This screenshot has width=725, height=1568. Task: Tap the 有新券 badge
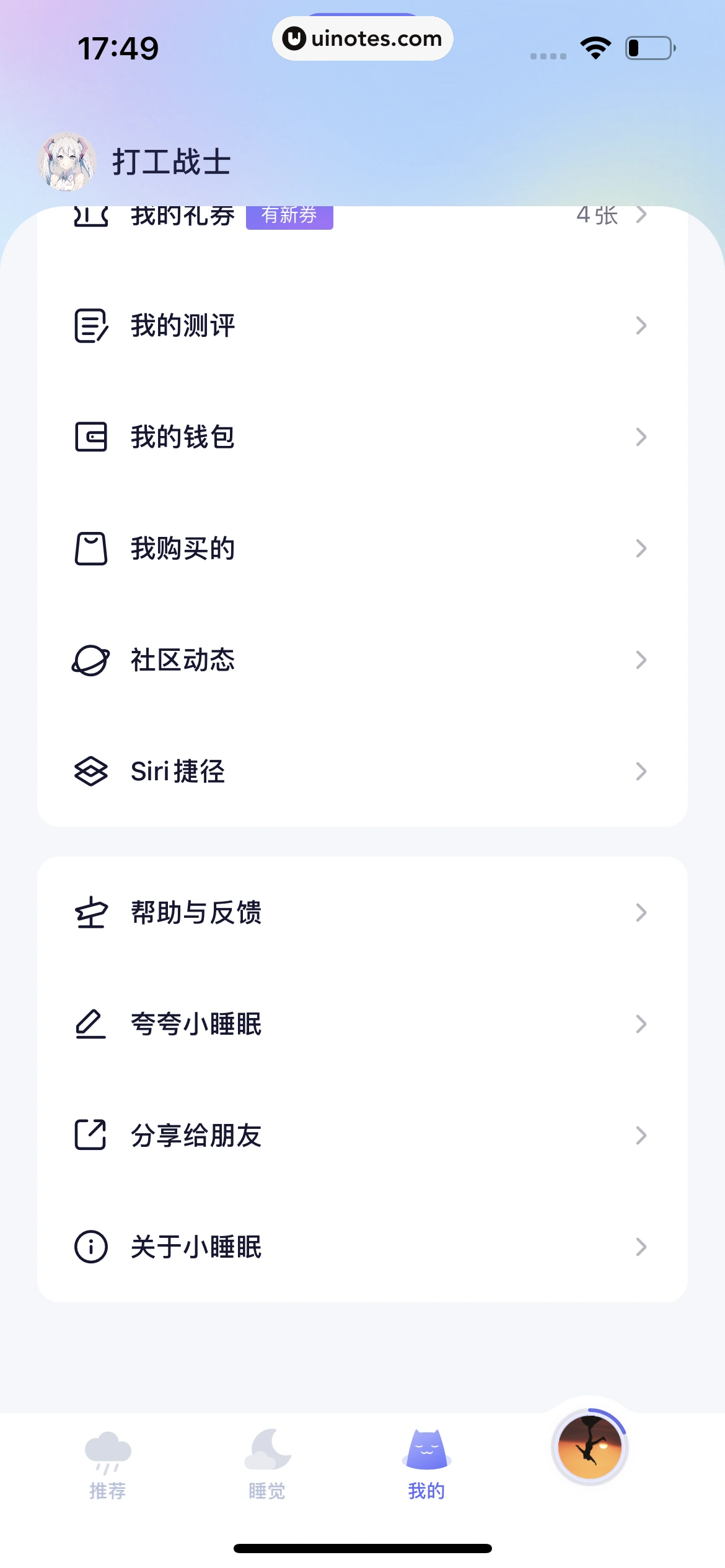[289, 216]
